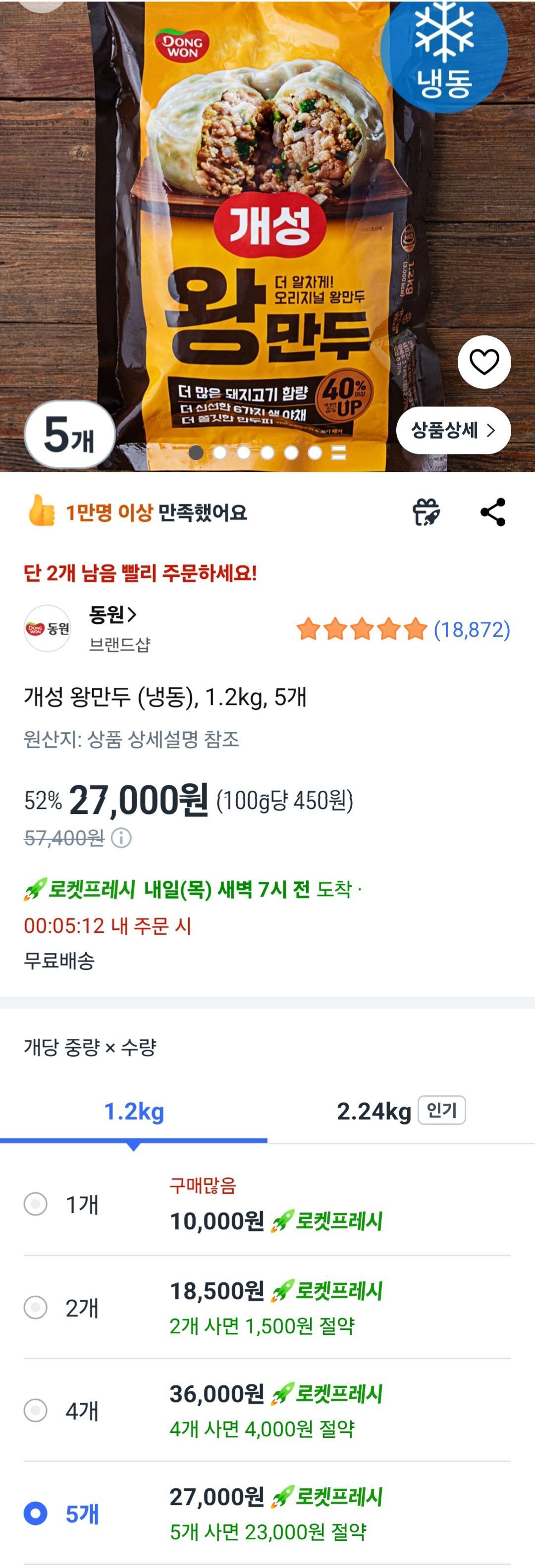Choose 4개 option for 36,000원
This screenshot has width=535, height=1568.
[35, 1410]
